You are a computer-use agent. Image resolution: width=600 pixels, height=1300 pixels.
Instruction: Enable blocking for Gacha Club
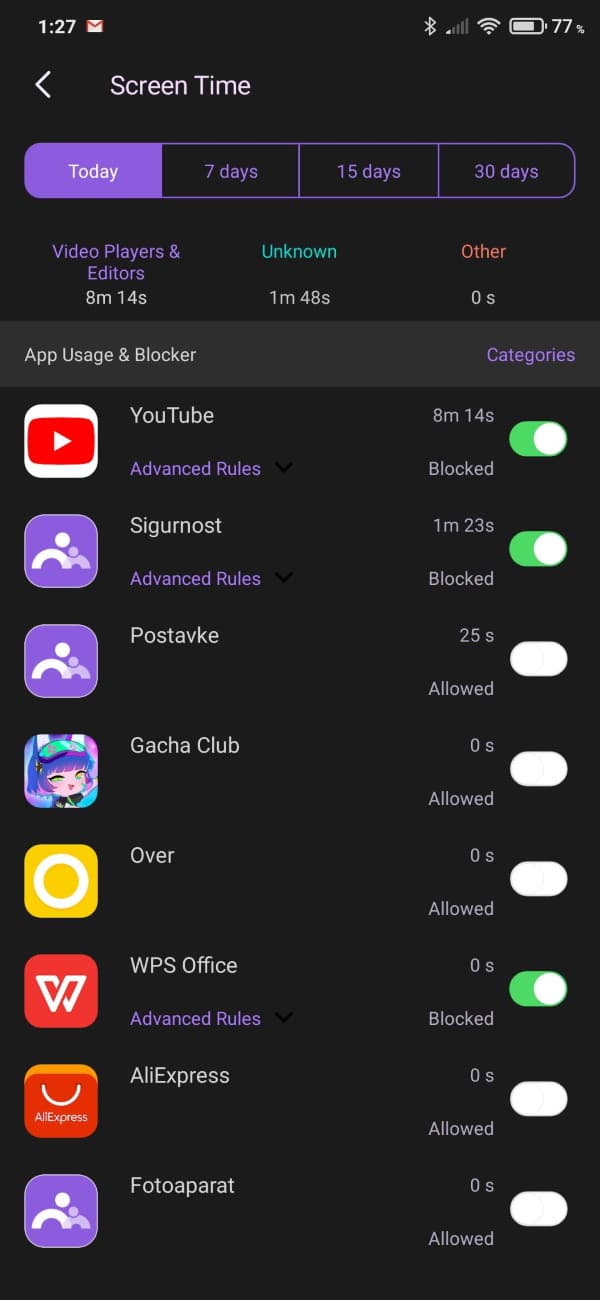tap(538, 769)
